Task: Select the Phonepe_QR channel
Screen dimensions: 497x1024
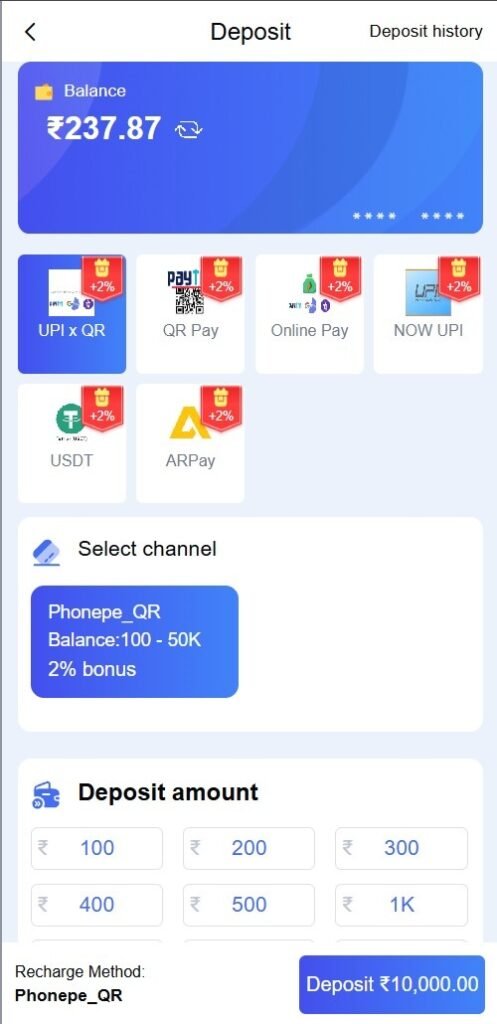Action: coord(135,641)
